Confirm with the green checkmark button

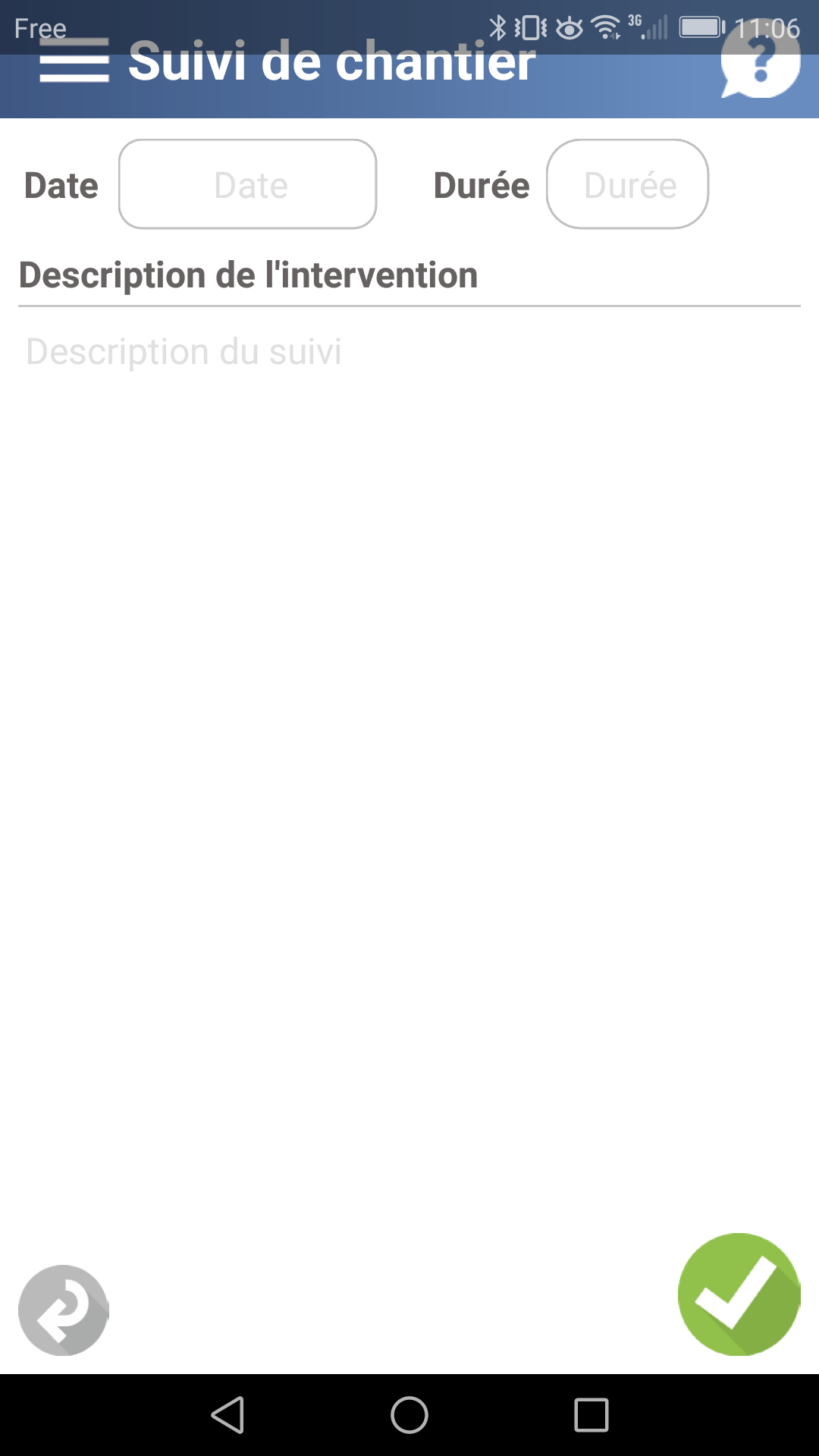[x=739, y=1294]
